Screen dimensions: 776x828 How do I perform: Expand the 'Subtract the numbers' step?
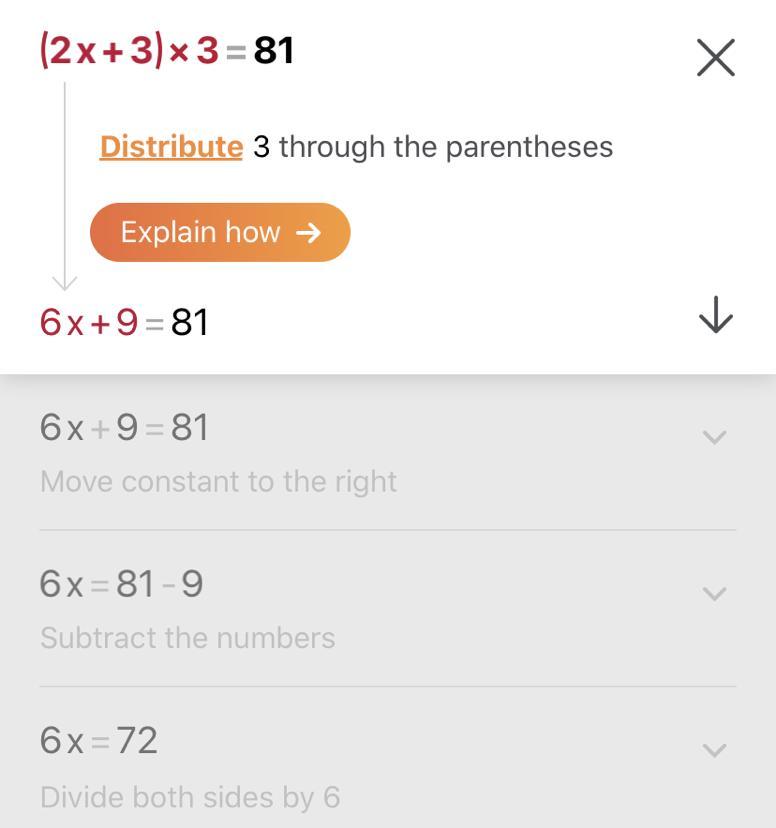714,594
